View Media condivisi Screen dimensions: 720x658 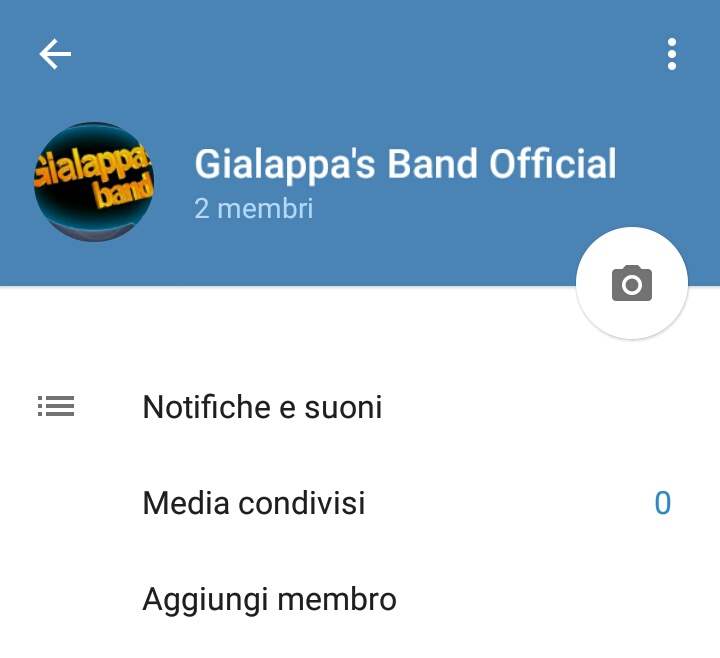(x=254, y=502)
